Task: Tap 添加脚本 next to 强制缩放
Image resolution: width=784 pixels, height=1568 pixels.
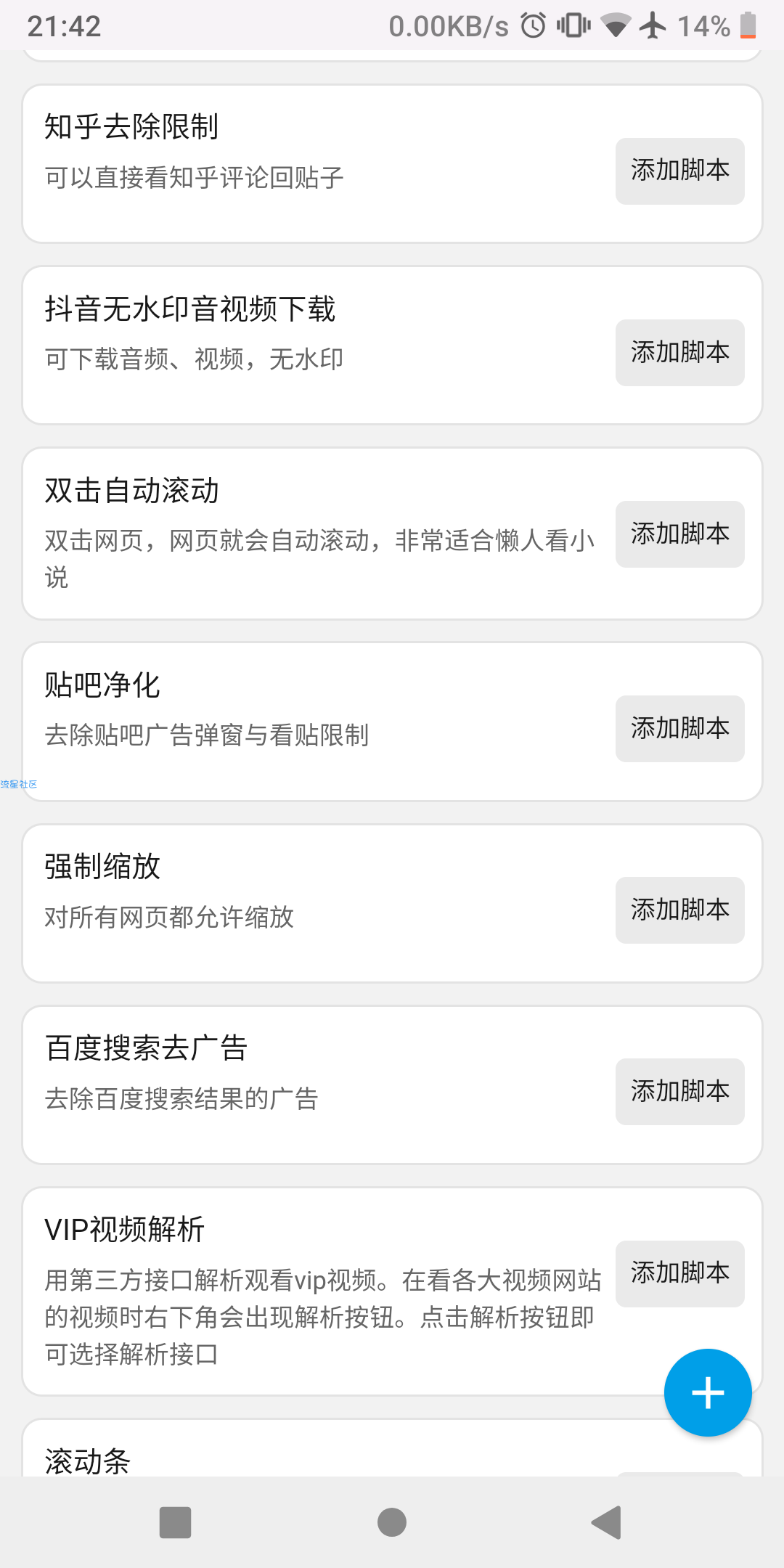Action: tap(679, 910)
